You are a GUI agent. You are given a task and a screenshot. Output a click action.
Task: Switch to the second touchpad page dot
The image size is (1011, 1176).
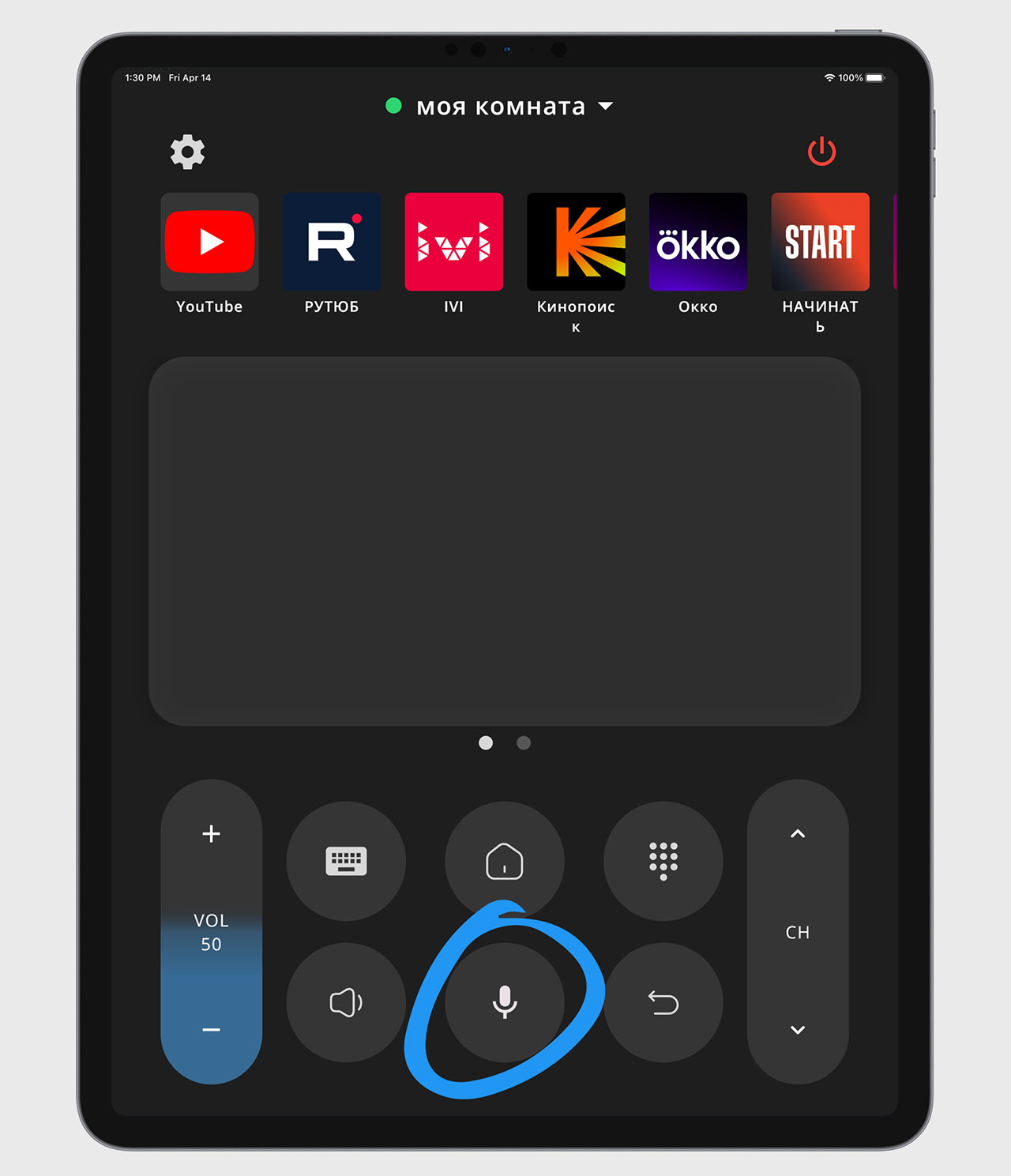pyautogui.click(x=524, y=743)
